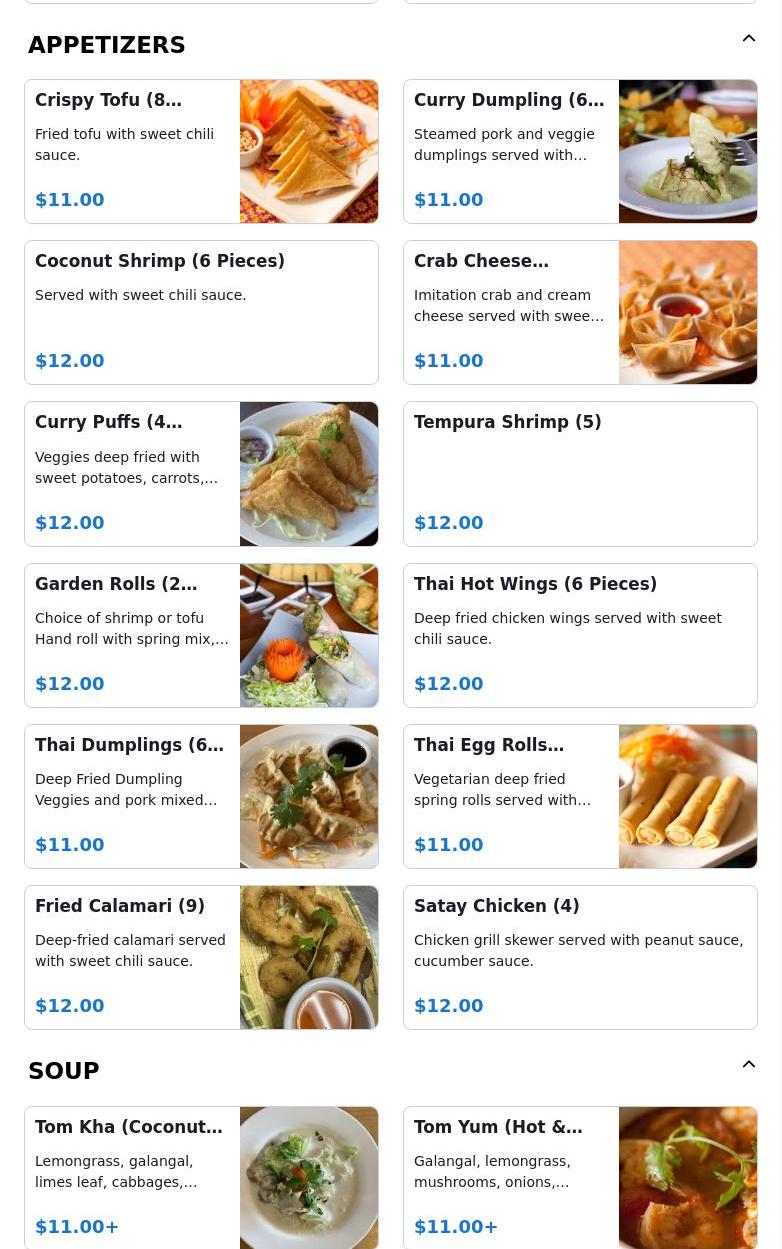Screen dimensions: 782x1249
Task: Open the Tom Yum soup item
Action: click(x=580, y=1177)
